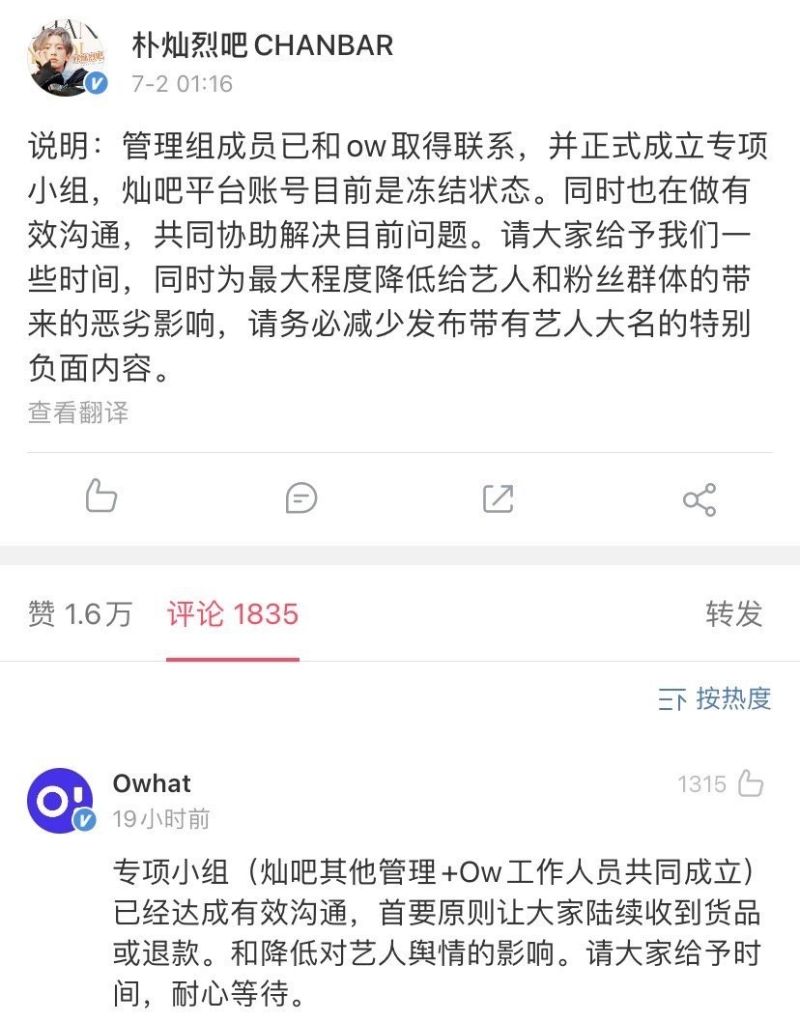Open the Owhat username link
This screenshot has height=1022, width=800.
tap(152, 783)
